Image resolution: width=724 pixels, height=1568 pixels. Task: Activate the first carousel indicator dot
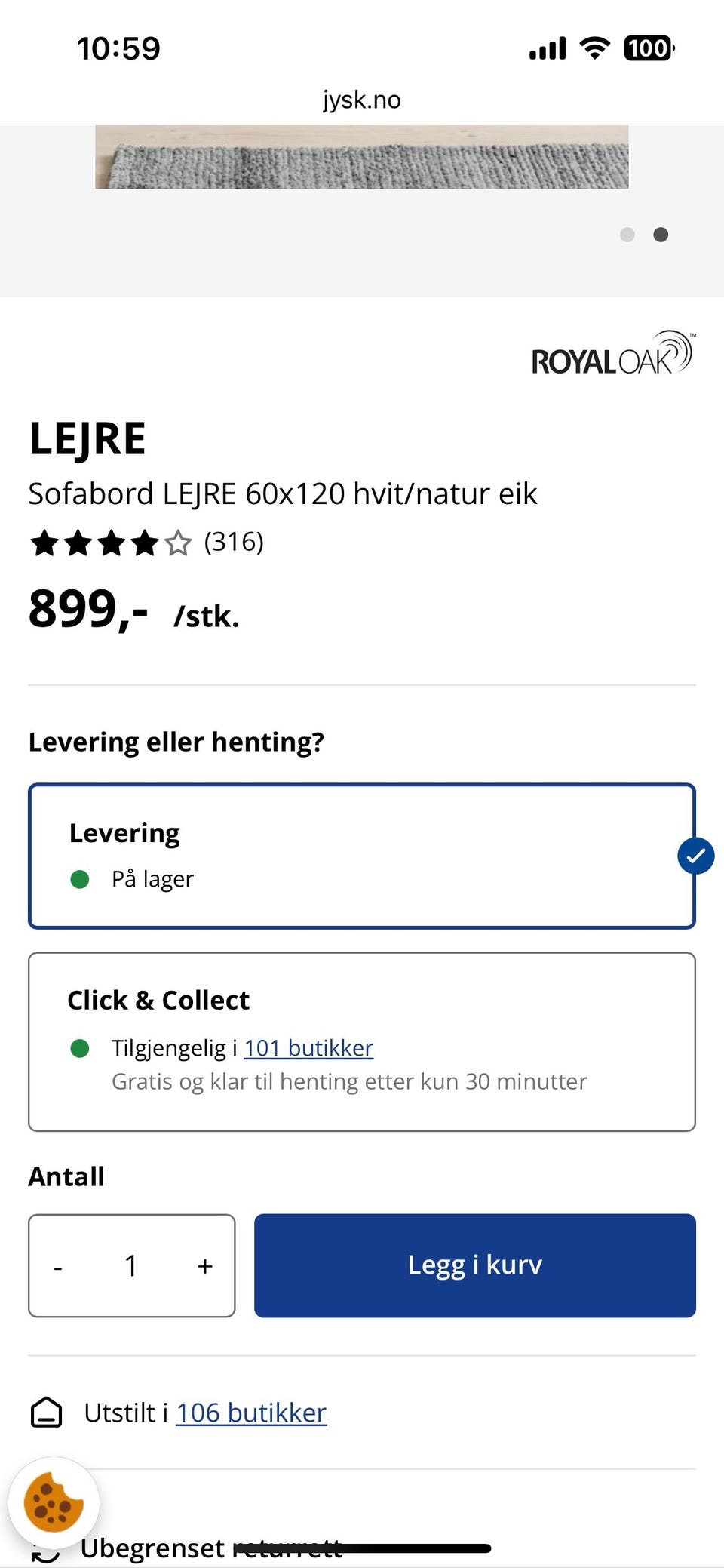tap(627, 235)
